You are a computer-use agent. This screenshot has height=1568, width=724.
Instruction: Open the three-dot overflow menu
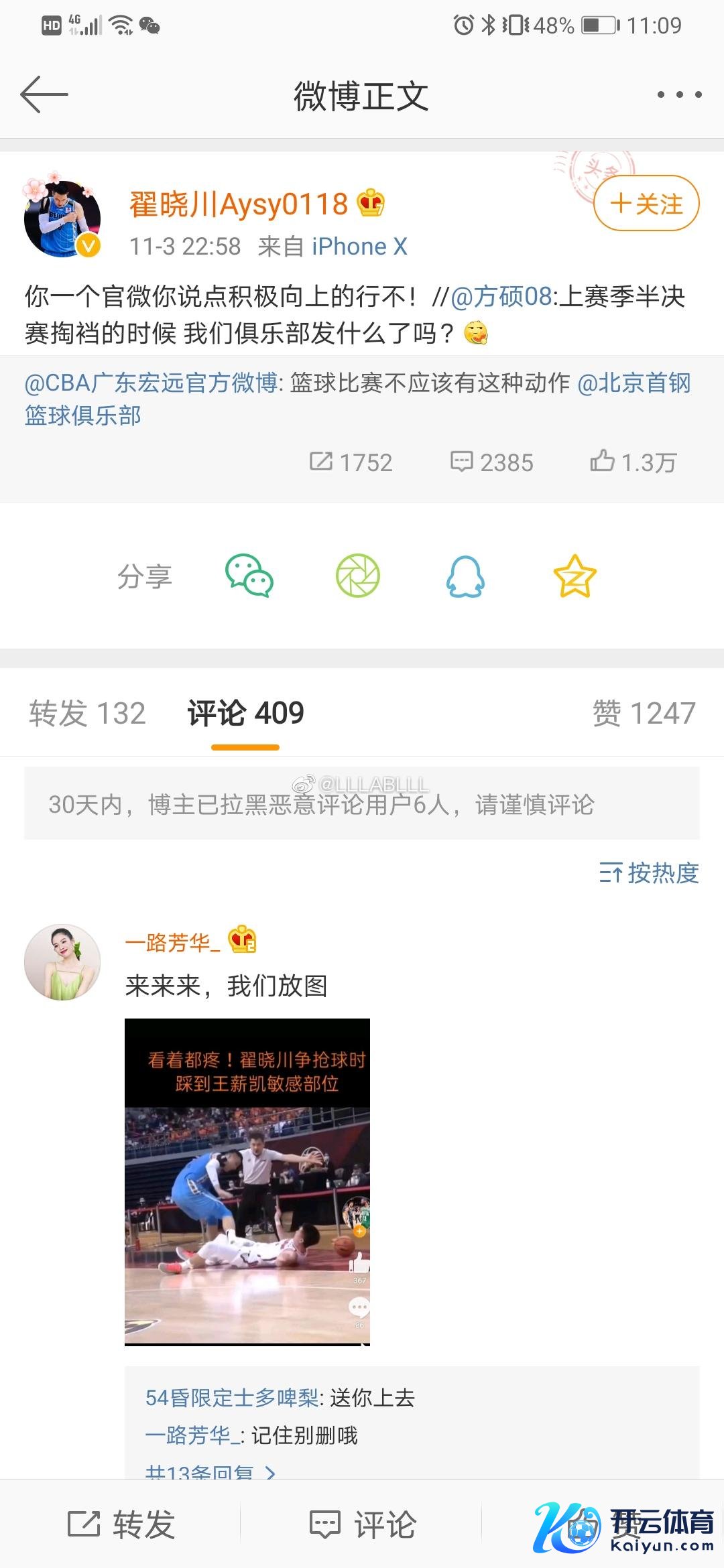click(x=679, y=94)
